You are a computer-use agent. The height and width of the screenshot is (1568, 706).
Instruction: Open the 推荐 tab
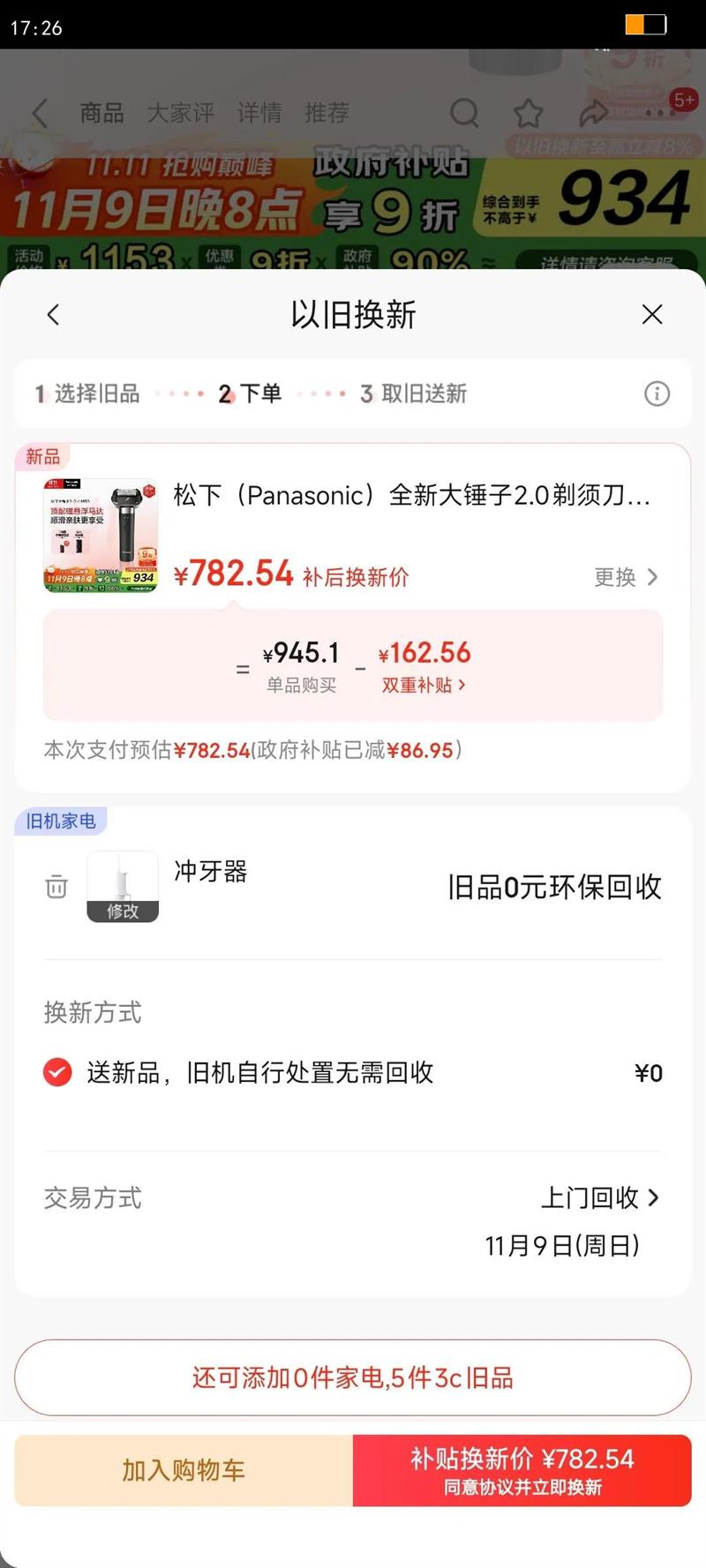327,113
